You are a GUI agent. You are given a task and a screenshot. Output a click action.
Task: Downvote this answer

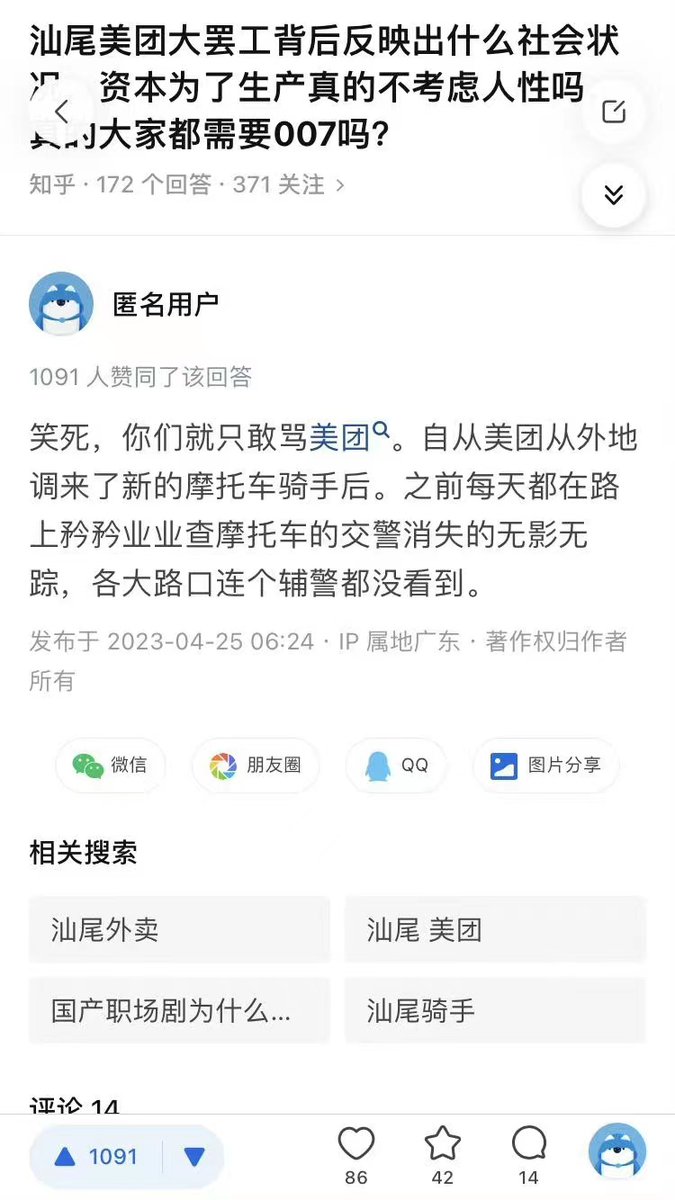tap(194, 1157)
